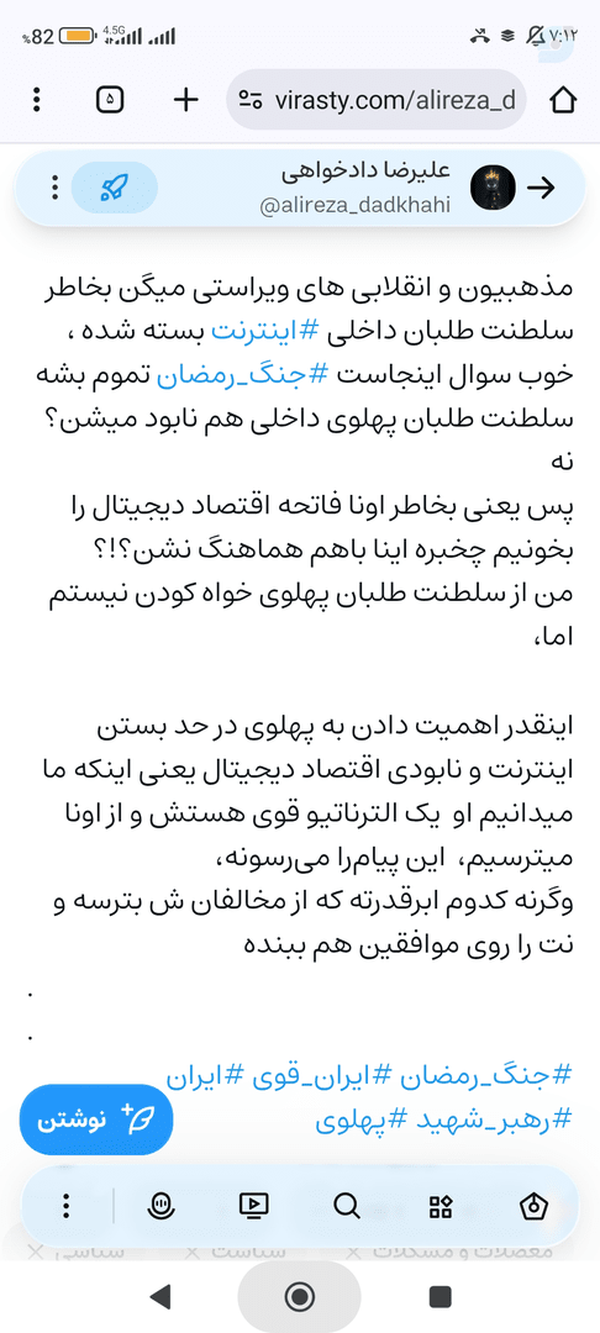600x1333 pixels.
Task: Open the post options three-dot menu
Action: coord(54,188)
